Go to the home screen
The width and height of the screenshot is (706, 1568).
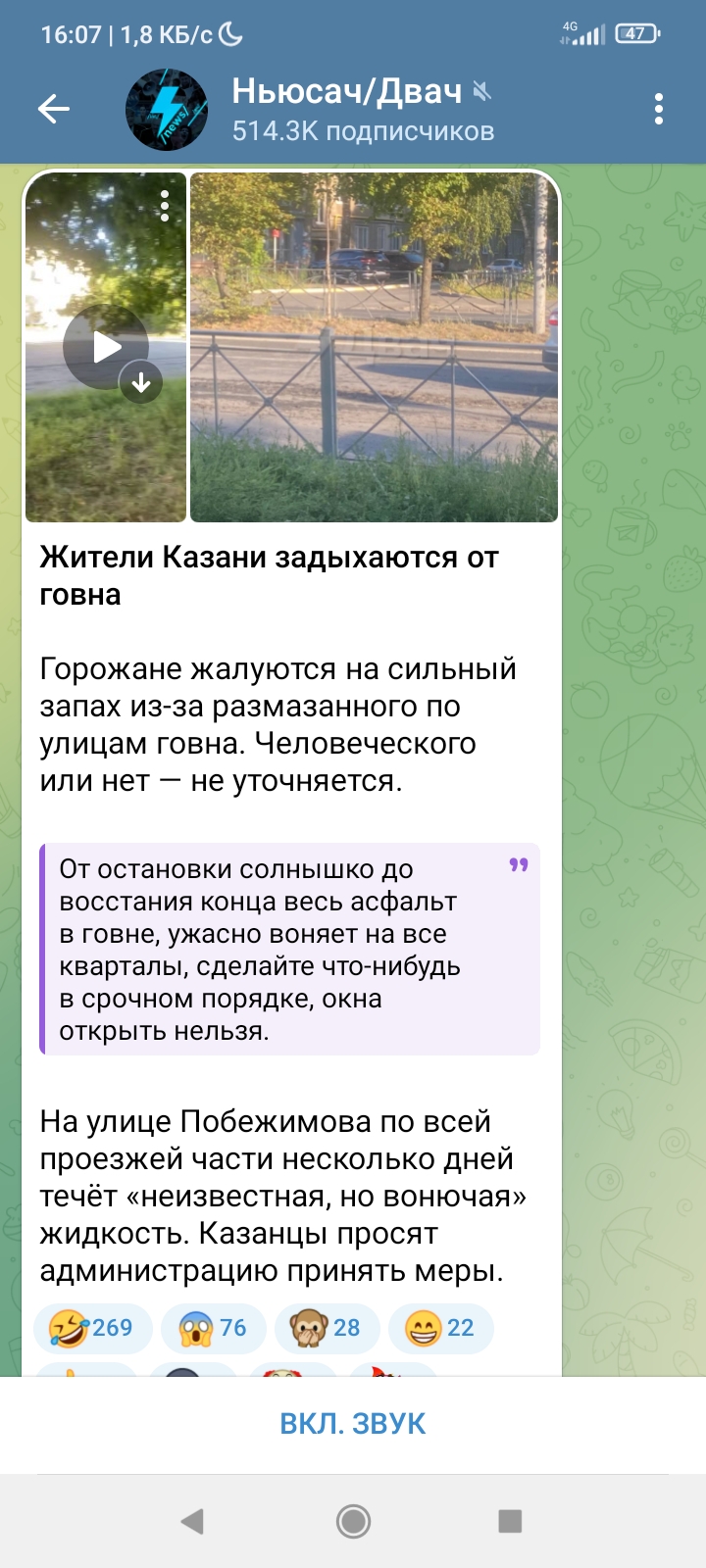tap(353, 1521)
